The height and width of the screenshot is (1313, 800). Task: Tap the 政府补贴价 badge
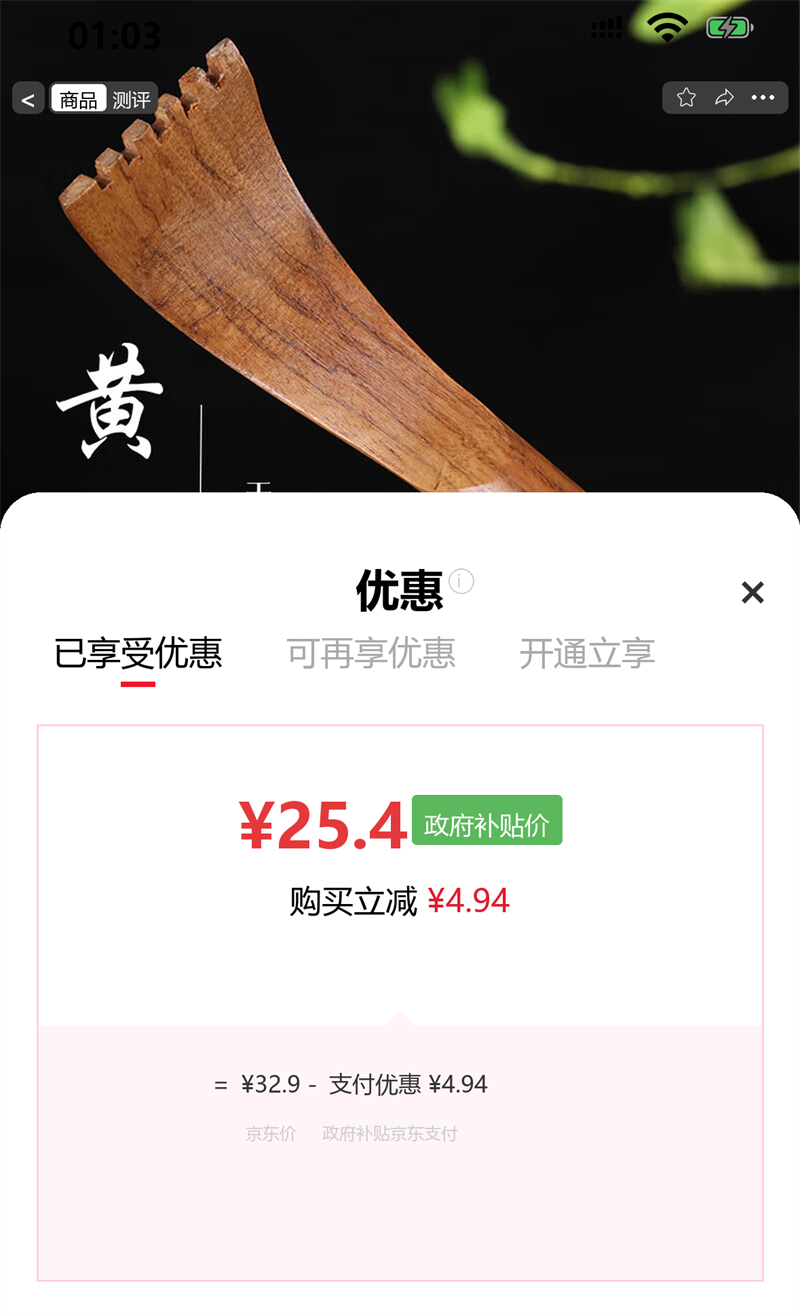coord(486,821)
